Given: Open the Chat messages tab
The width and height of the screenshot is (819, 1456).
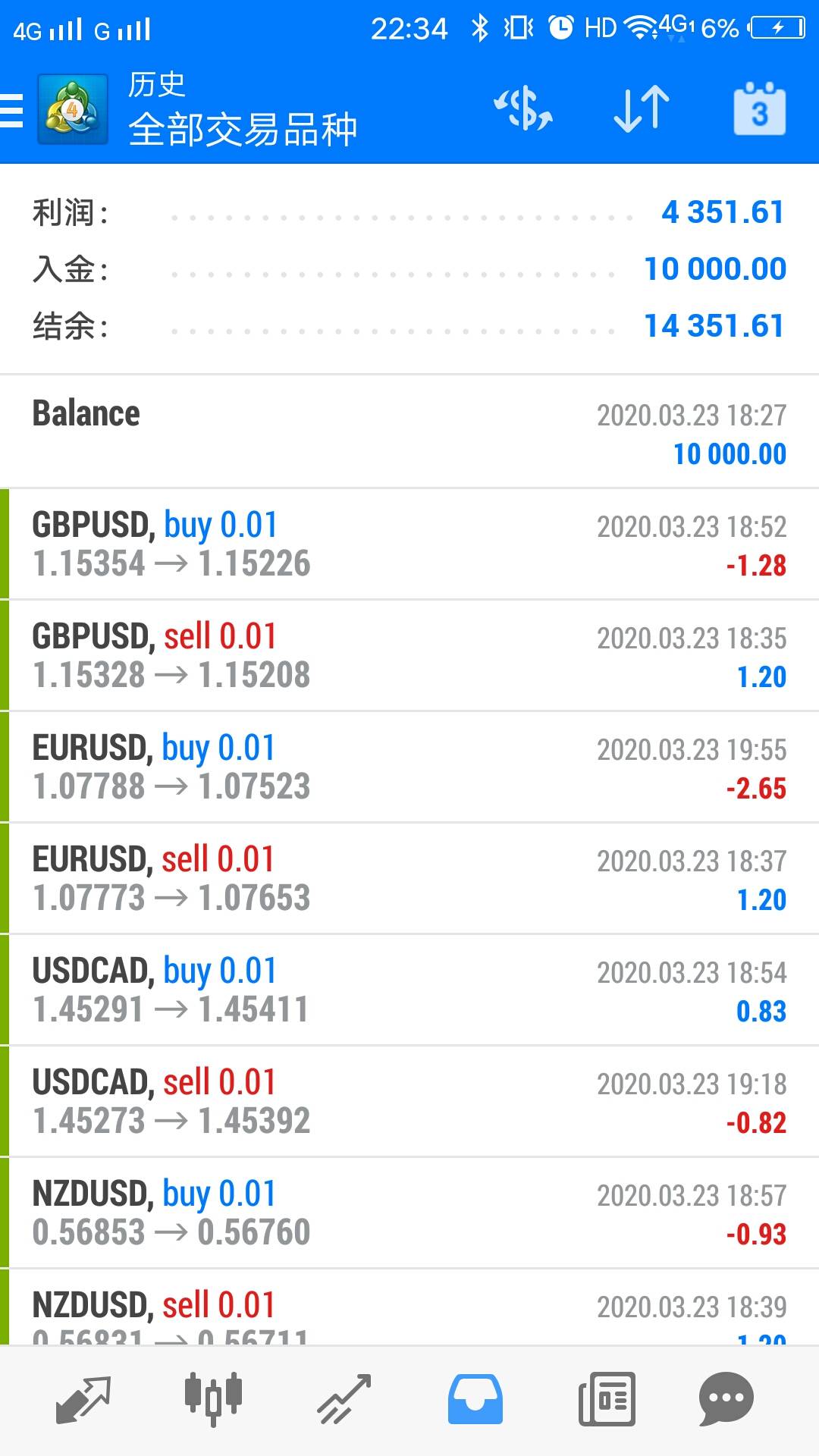Looking at the screenshot, I should click(726, 1399).
